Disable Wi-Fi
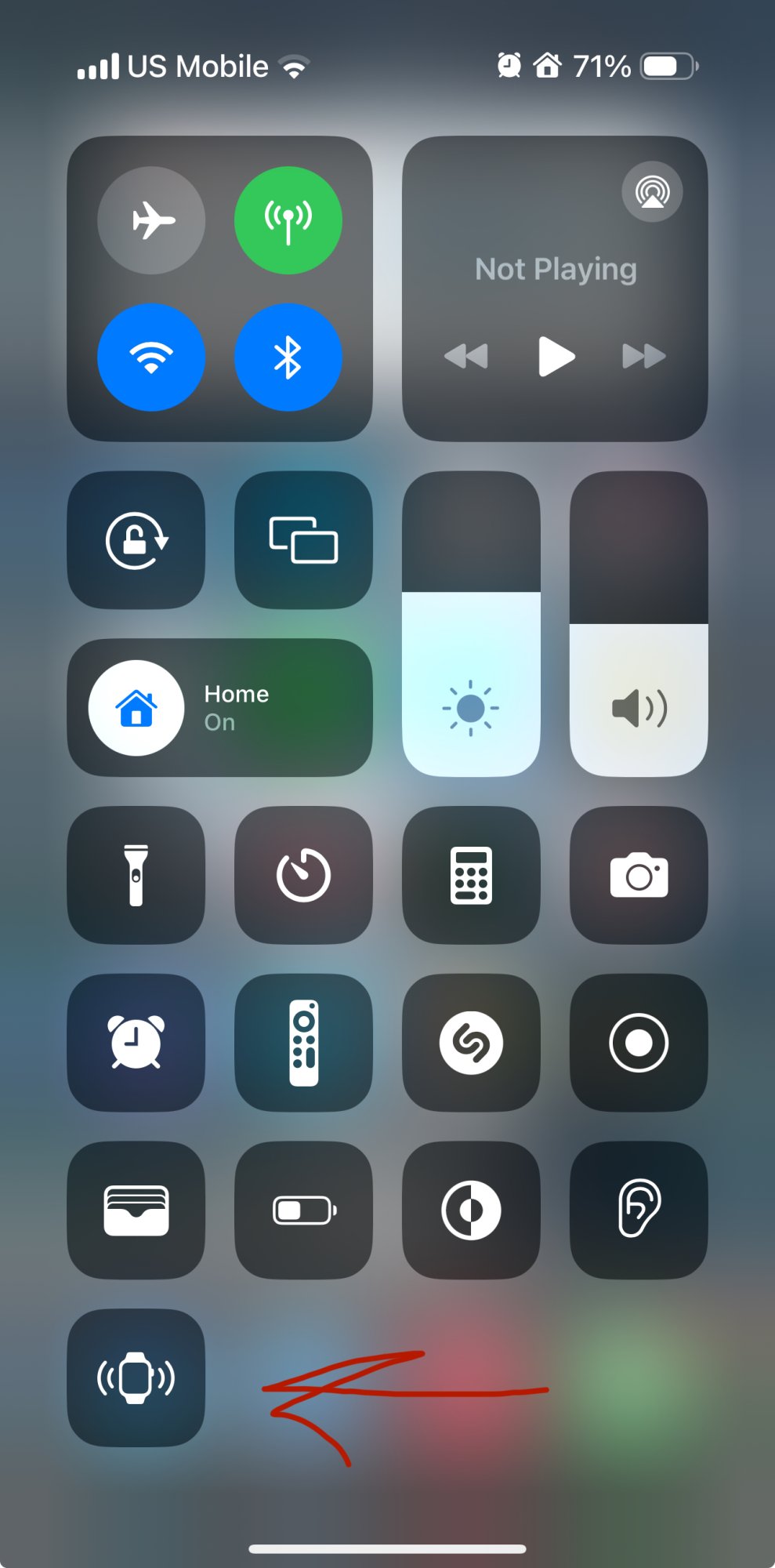Viewport: 775px width, 1568px height. (151, 358)
